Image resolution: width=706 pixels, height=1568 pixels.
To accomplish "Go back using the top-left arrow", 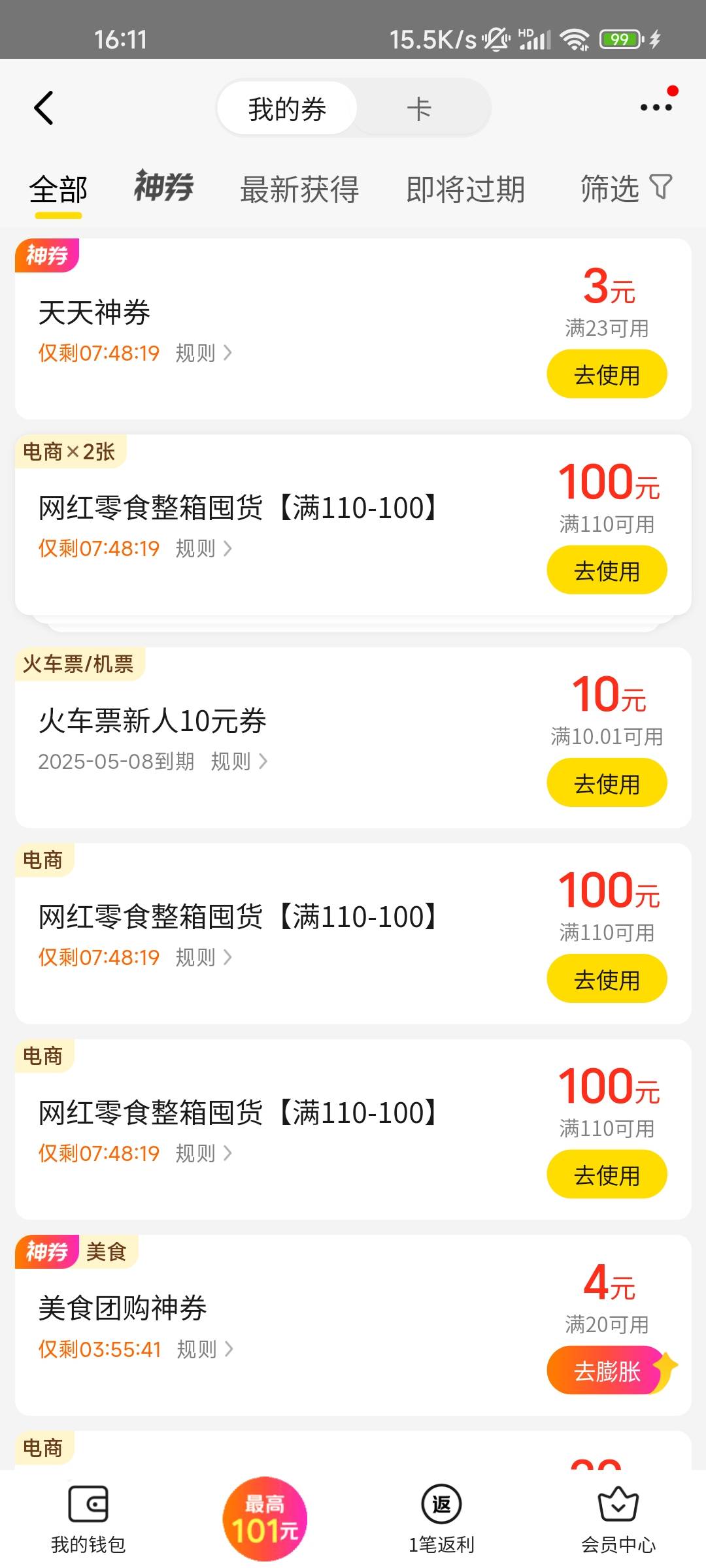I will 43,108.
